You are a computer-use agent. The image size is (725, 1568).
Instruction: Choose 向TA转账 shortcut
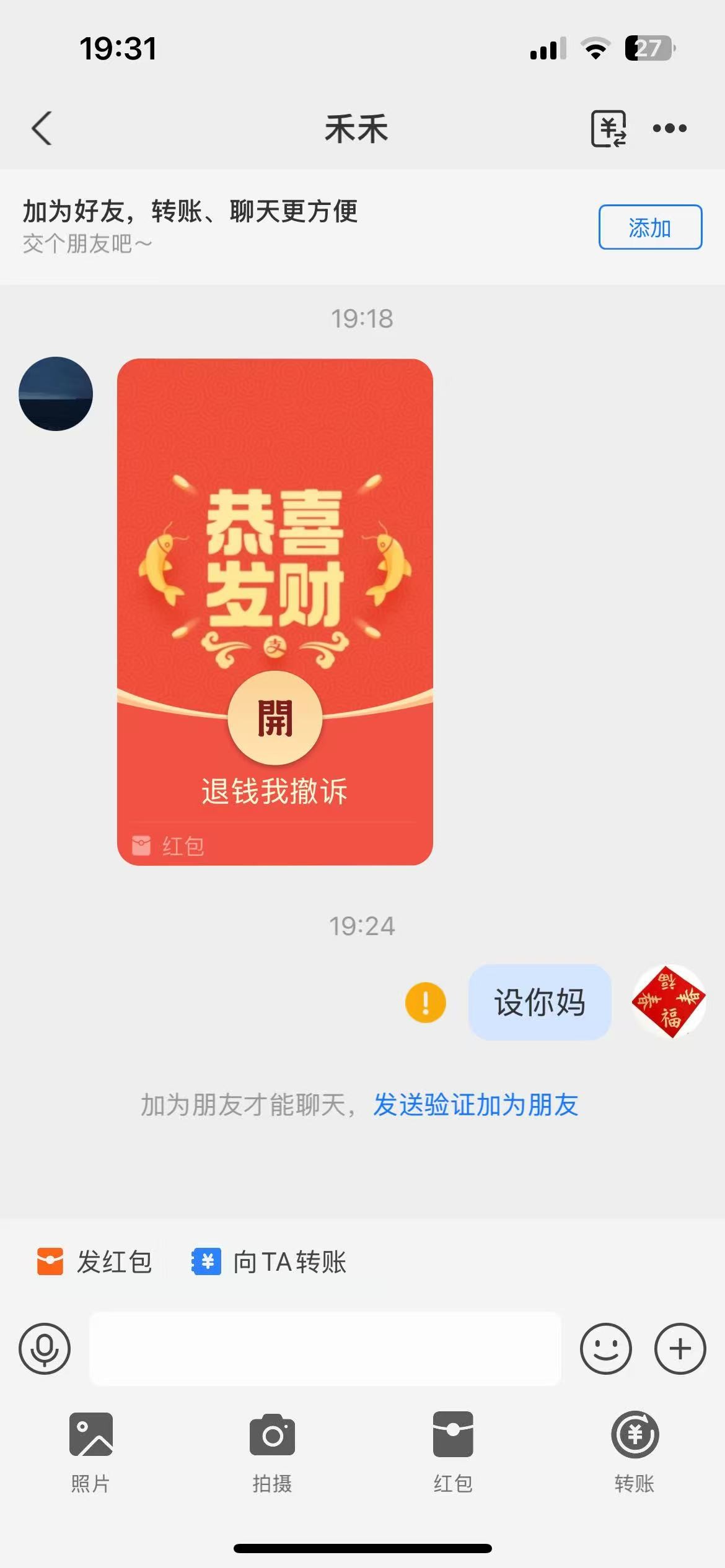click(270, 1261)
